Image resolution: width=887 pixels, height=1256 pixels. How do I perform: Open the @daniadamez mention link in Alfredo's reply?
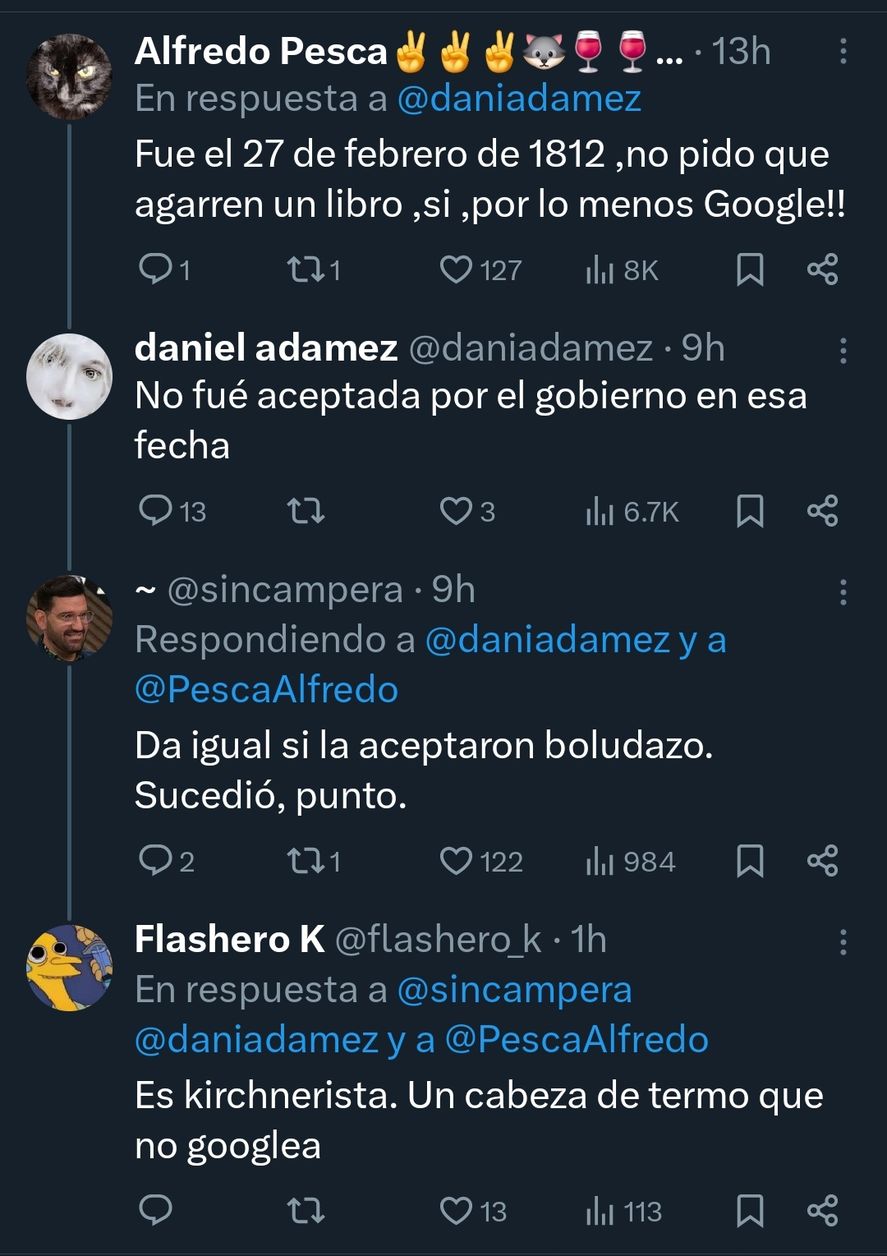coord(519,99)
